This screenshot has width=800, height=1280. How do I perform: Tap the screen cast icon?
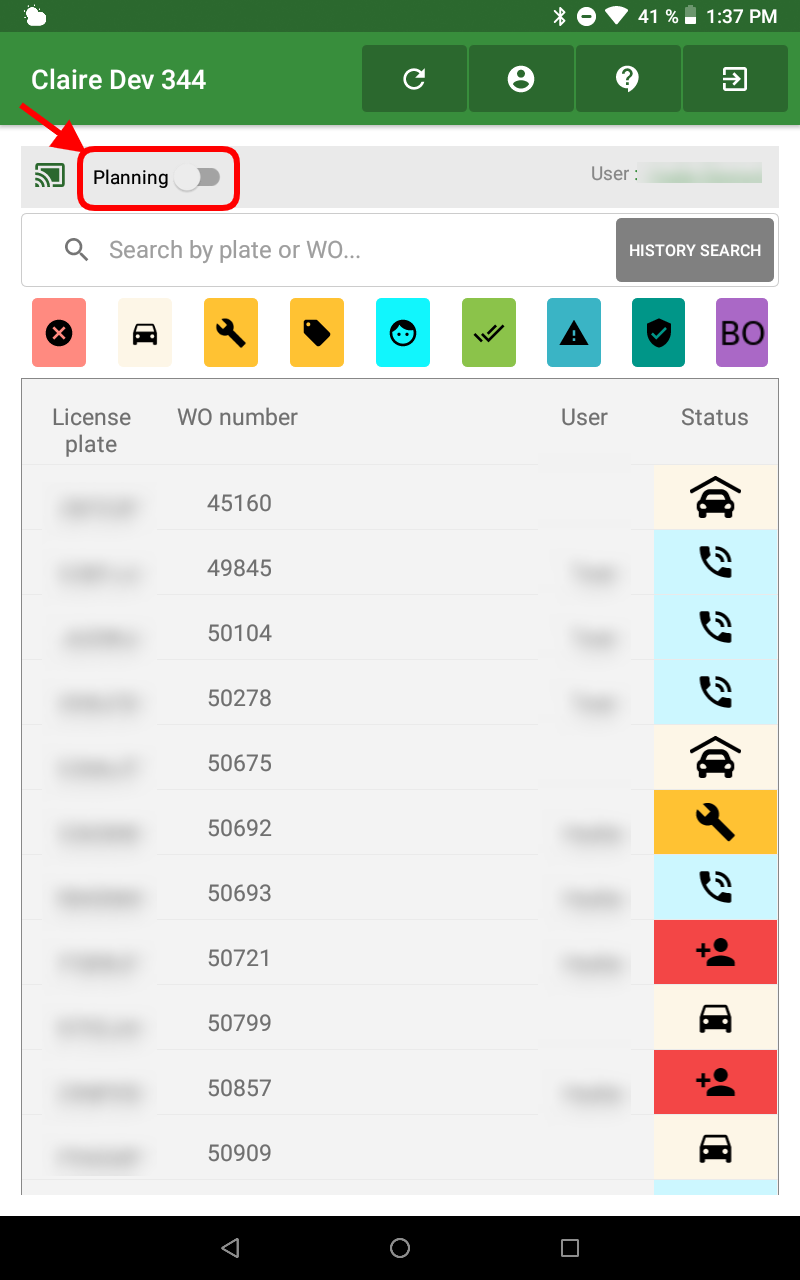(49, 177)
